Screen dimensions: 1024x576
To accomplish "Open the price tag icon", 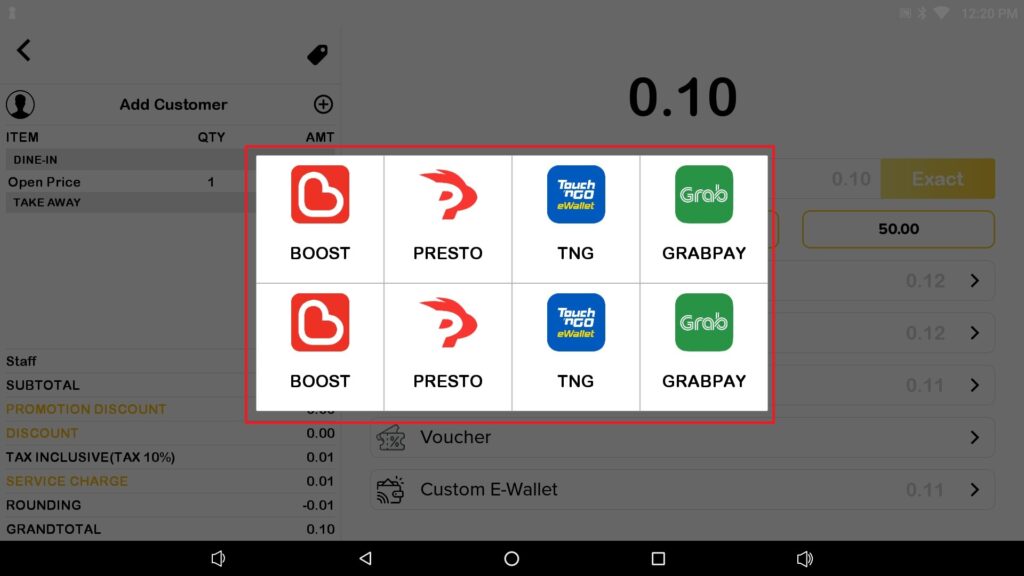I will pos(317,55).
